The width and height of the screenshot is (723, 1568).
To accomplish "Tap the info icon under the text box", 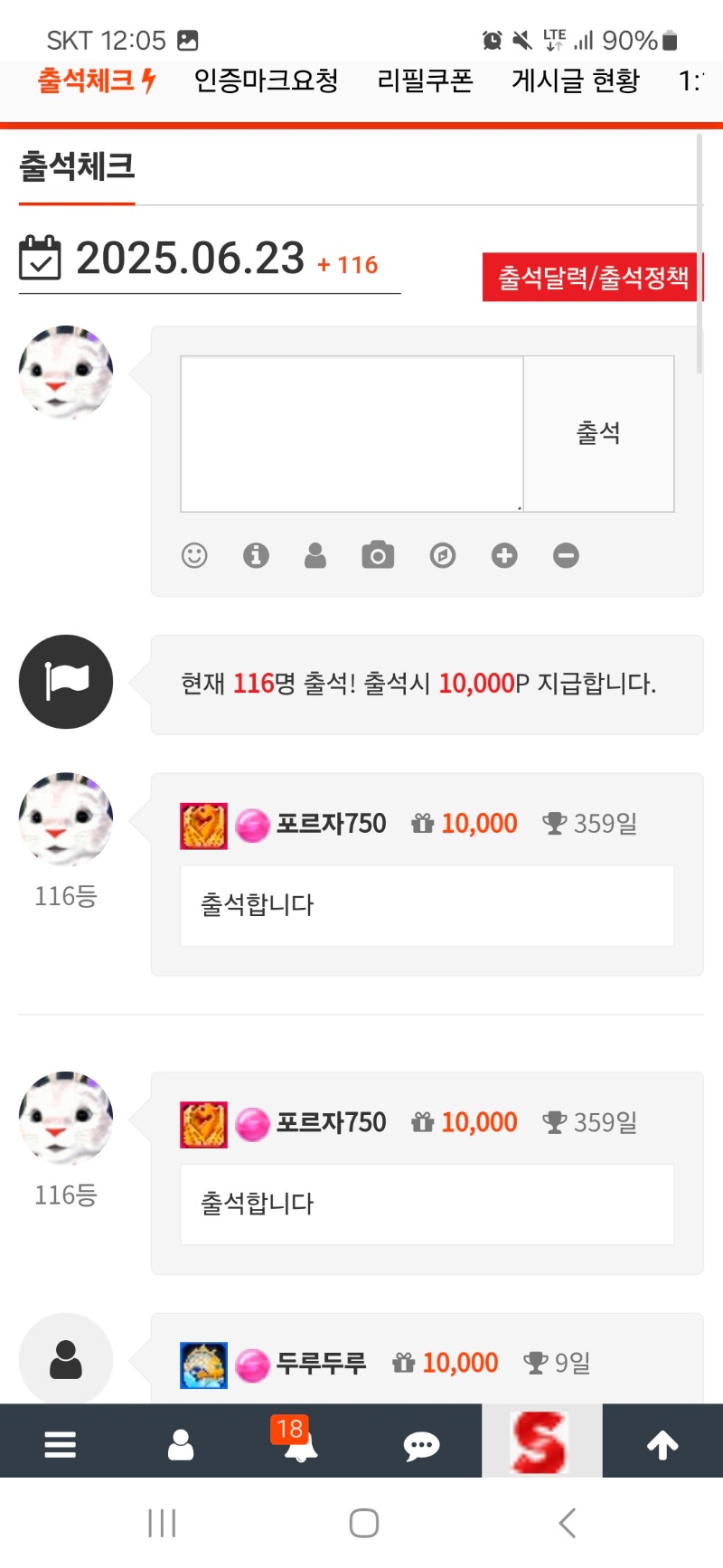I will pos(256,555).
